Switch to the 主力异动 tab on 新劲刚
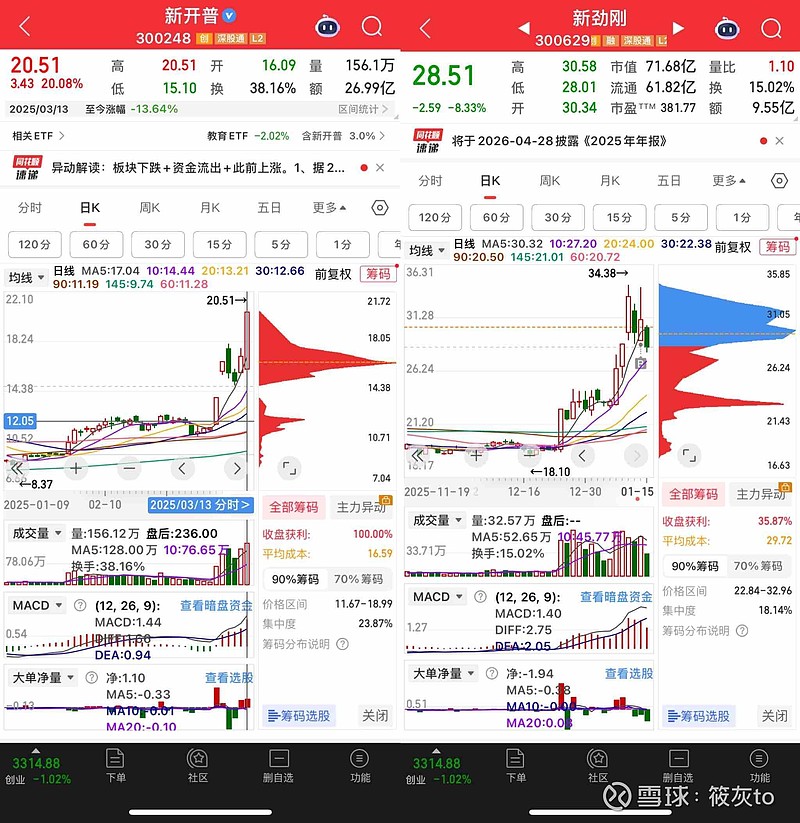 click(x=762, y=494)
